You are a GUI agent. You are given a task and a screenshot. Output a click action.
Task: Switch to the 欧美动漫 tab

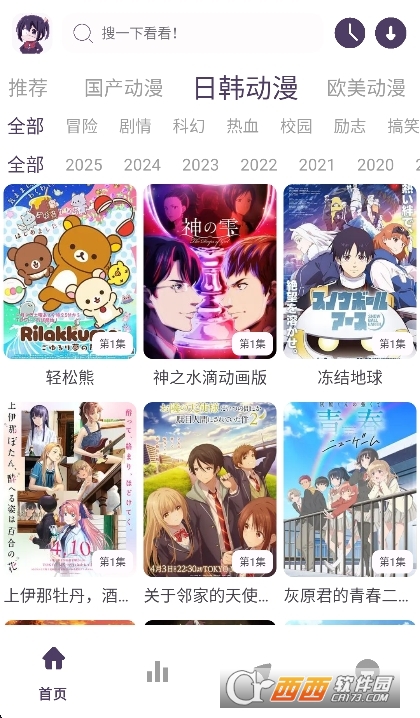pos(366,87)
